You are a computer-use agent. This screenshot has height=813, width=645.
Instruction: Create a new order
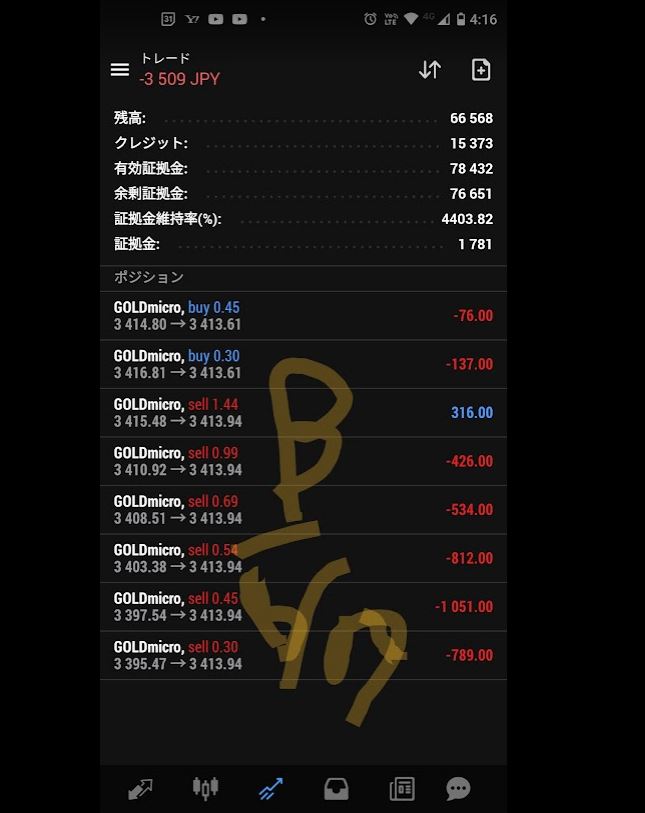(x=481, y=69)
